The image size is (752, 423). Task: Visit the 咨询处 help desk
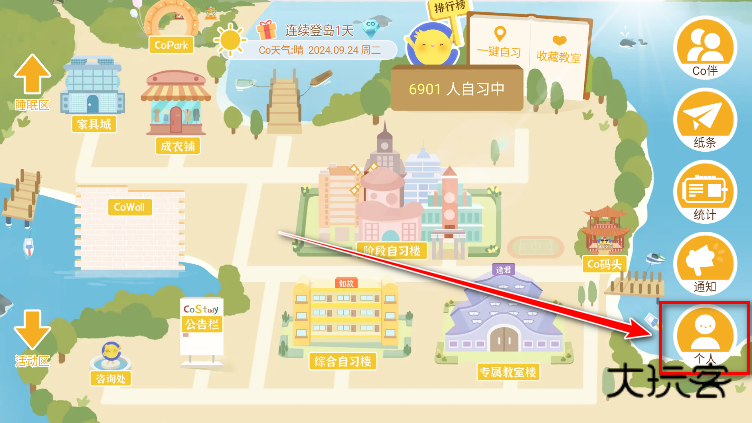(x=110, y=360)
